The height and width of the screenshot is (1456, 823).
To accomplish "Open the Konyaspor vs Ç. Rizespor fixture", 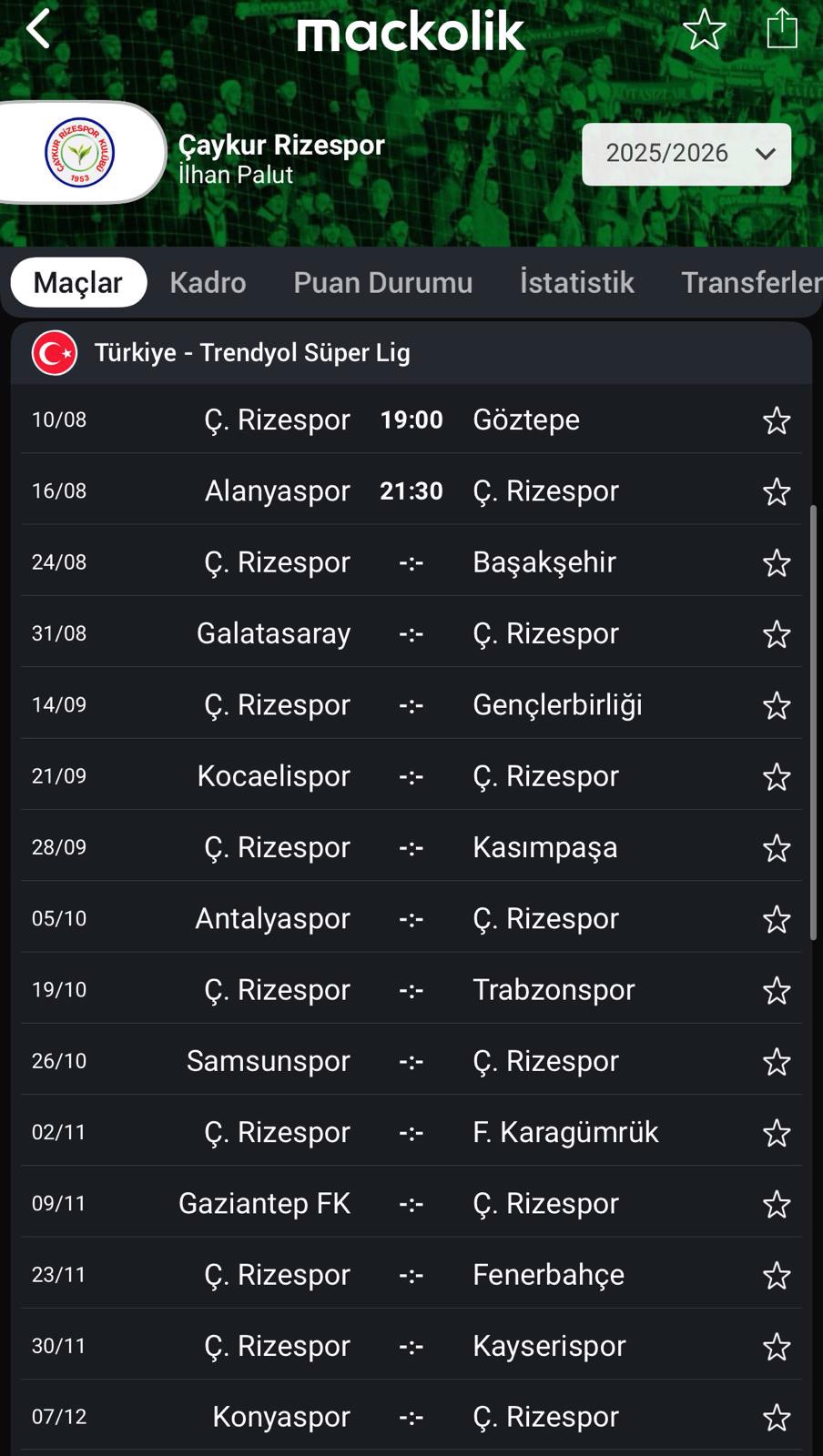I will point(411,1417).
